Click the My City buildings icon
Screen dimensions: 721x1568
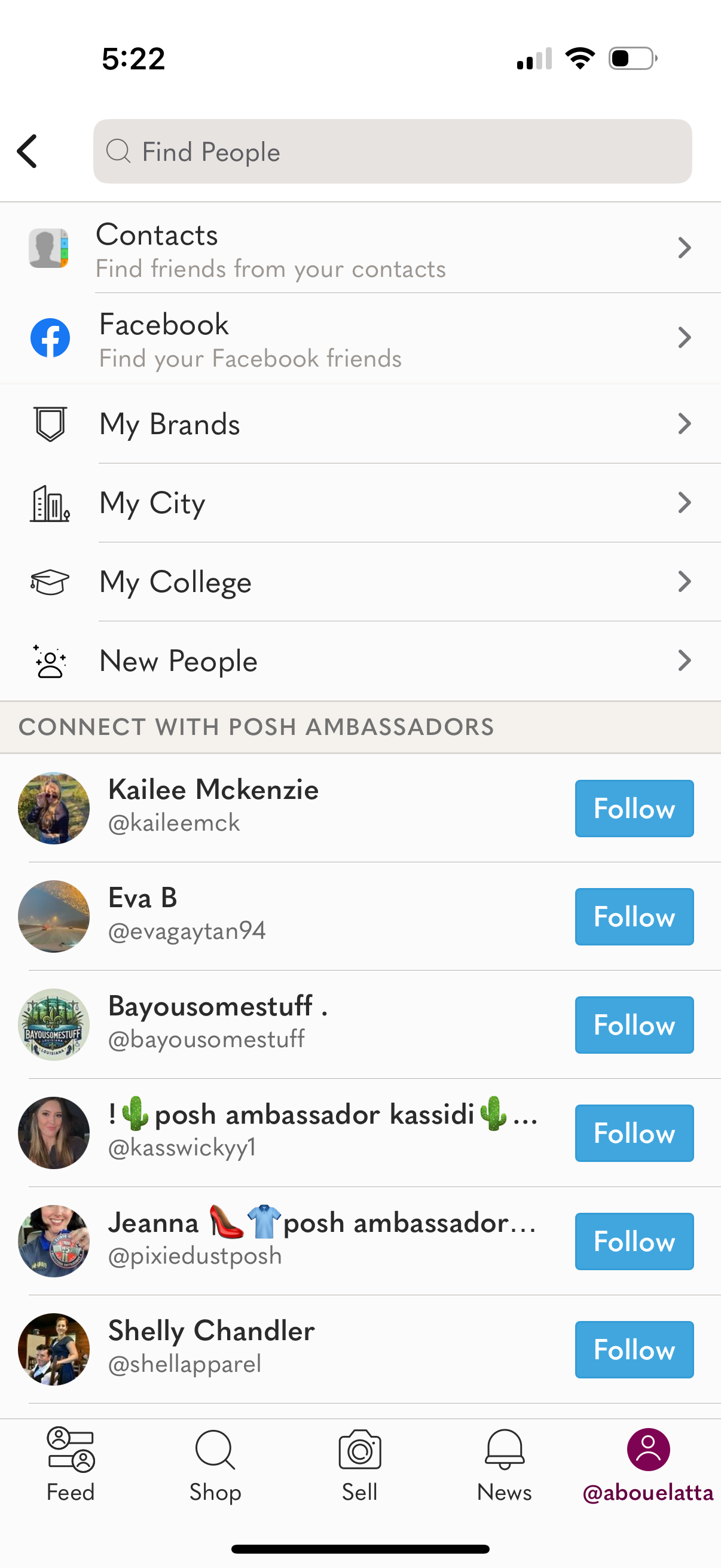coord(51,503)
